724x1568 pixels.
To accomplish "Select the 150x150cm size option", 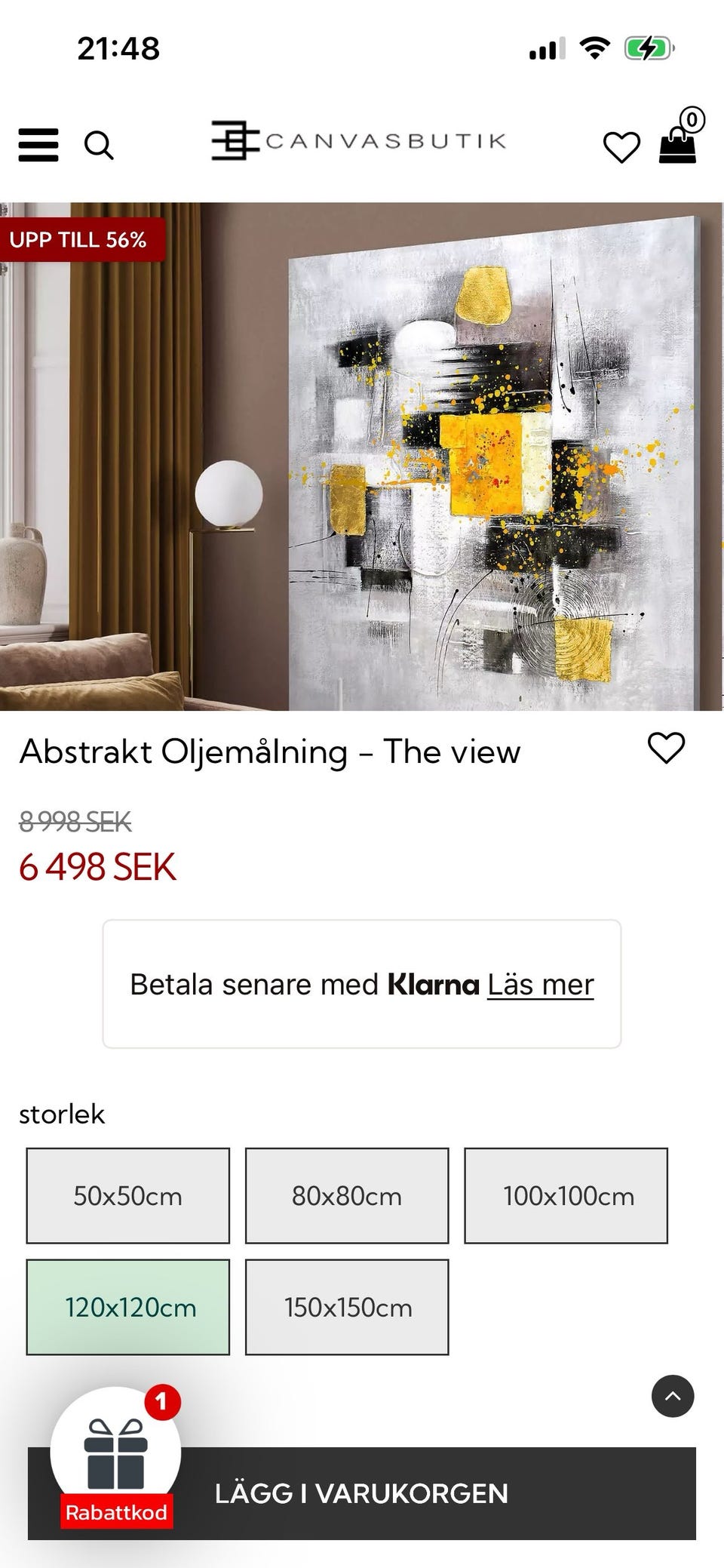I will [x=346, y=1308].
